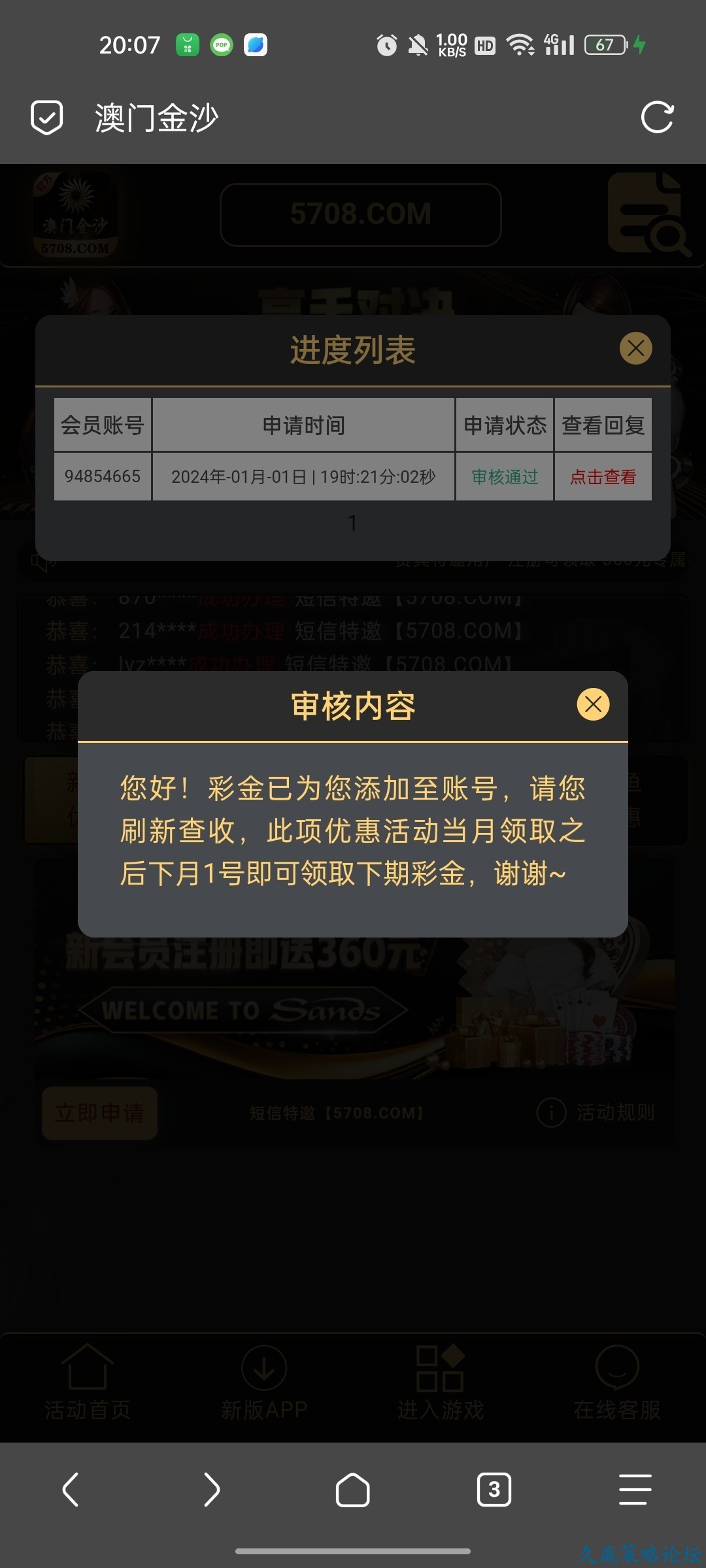Go forward in the browser
The height and width of the screenshot is (1568, 706).
(x=211, y=1490)
